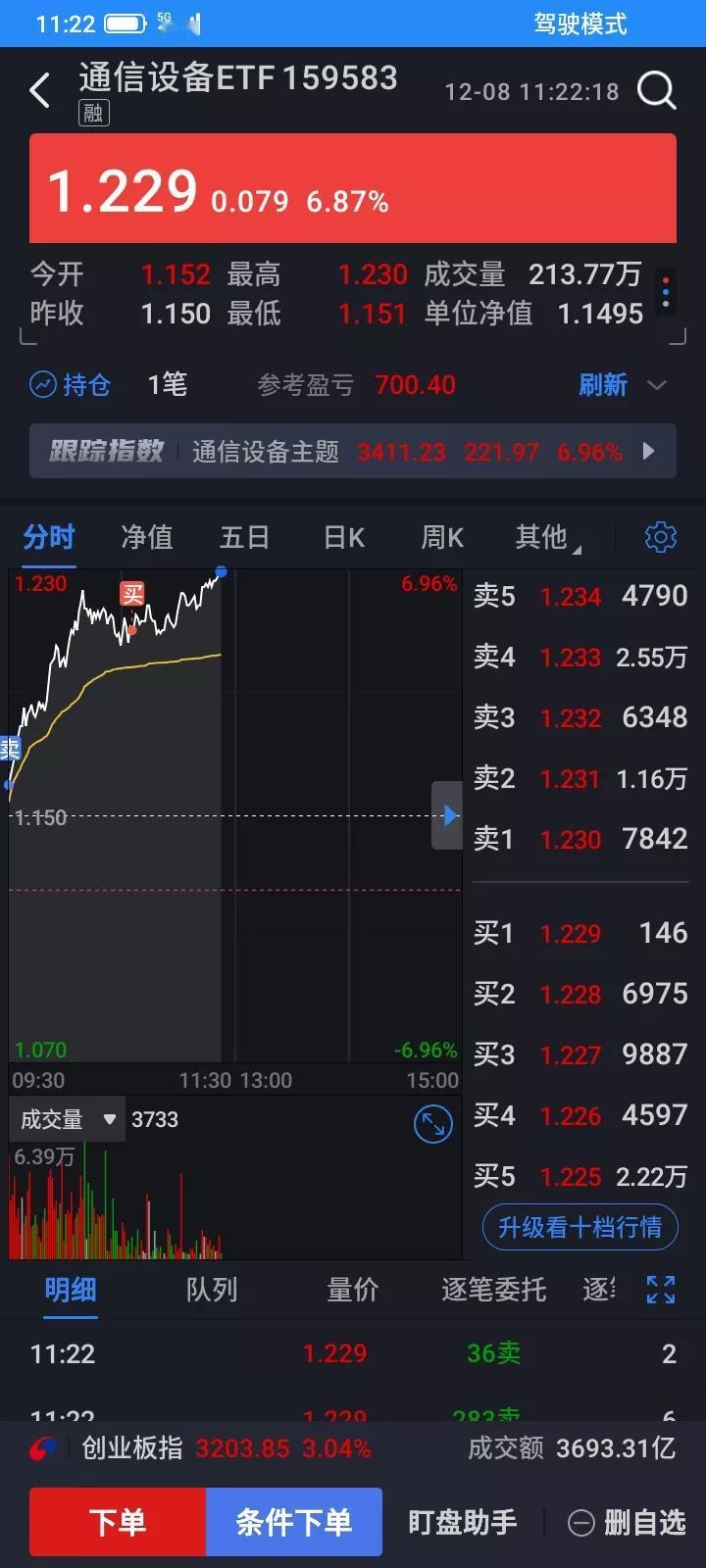The height and width of the screenshot is (1568, 706).
Task: Tap the arrow after 通信设备主题 index
Action: (x=647, y=452)
